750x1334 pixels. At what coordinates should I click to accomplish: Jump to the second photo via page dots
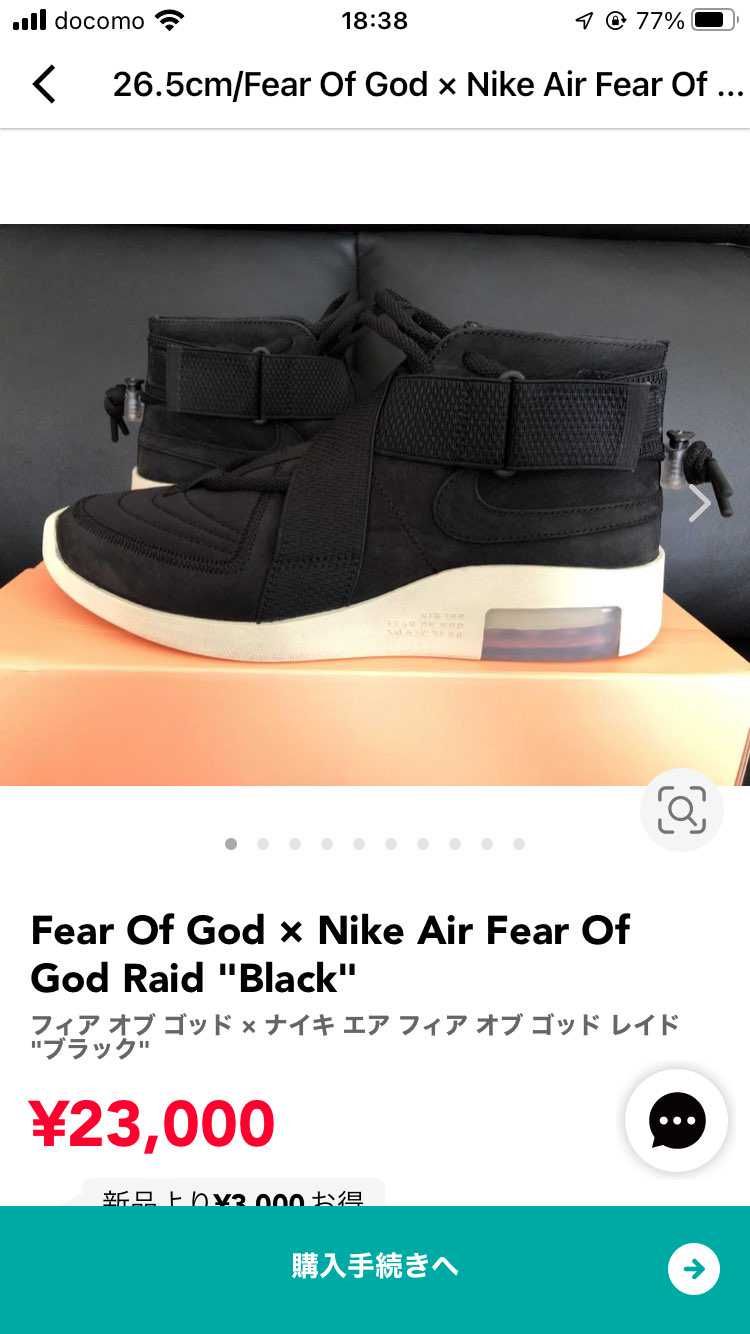click(x=263, y=844)
